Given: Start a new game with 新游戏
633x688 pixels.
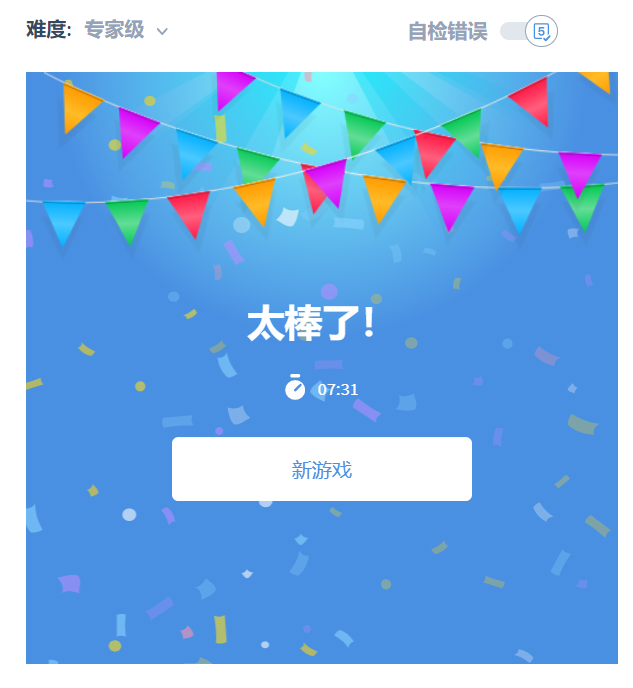Looking at the screenshot, I should pos(321,469).
